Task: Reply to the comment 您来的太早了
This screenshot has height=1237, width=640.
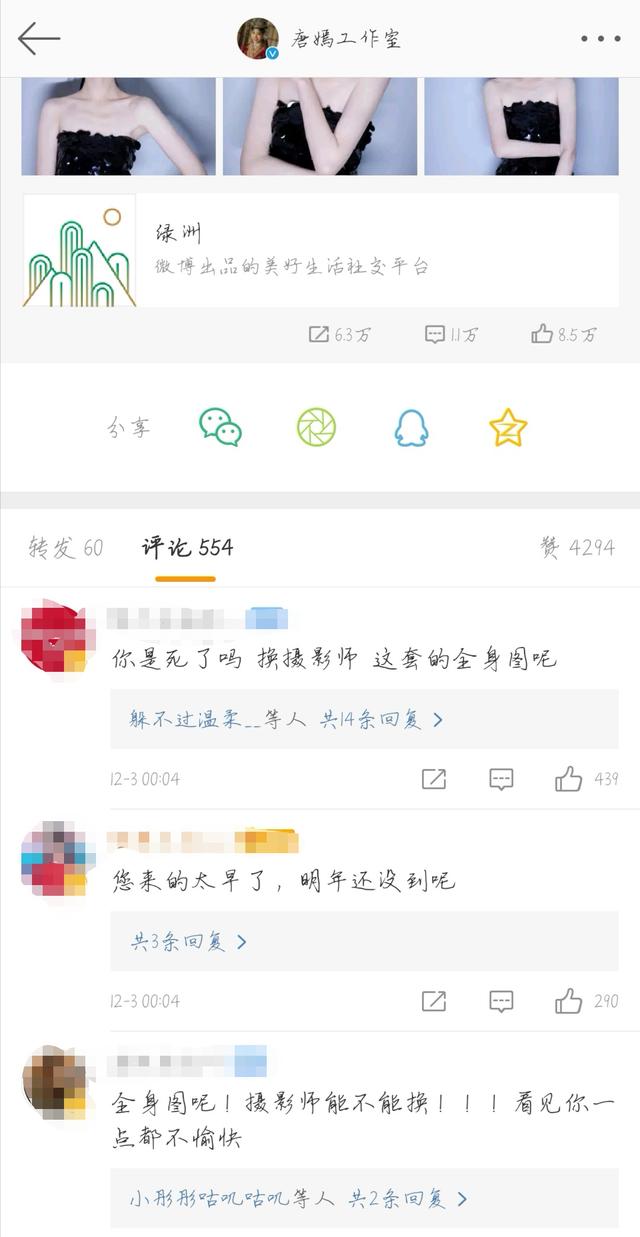Action: pyautogui.click(x=501, y=1001)
